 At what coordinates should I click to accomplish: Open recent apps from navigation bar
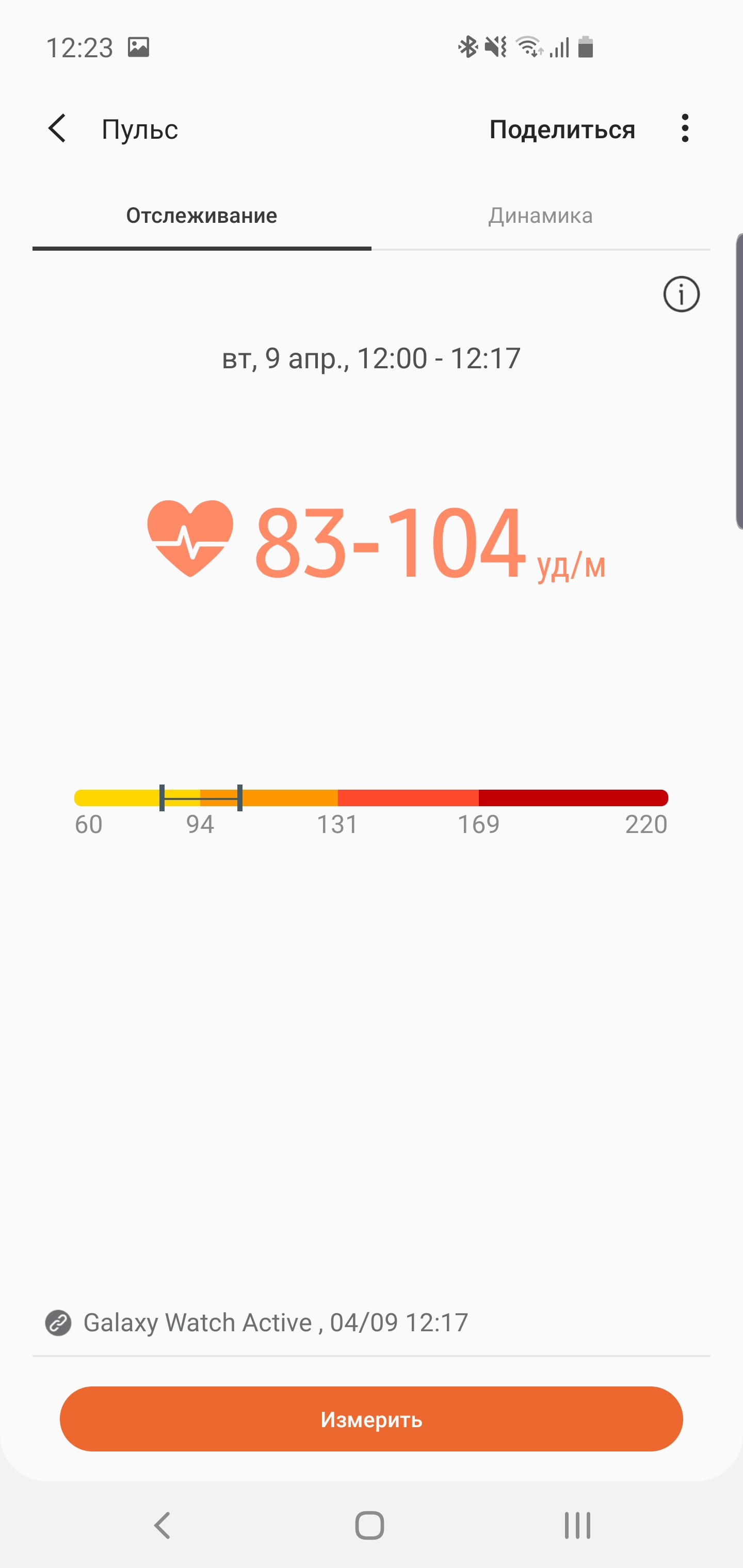[x=577, y=1525]
